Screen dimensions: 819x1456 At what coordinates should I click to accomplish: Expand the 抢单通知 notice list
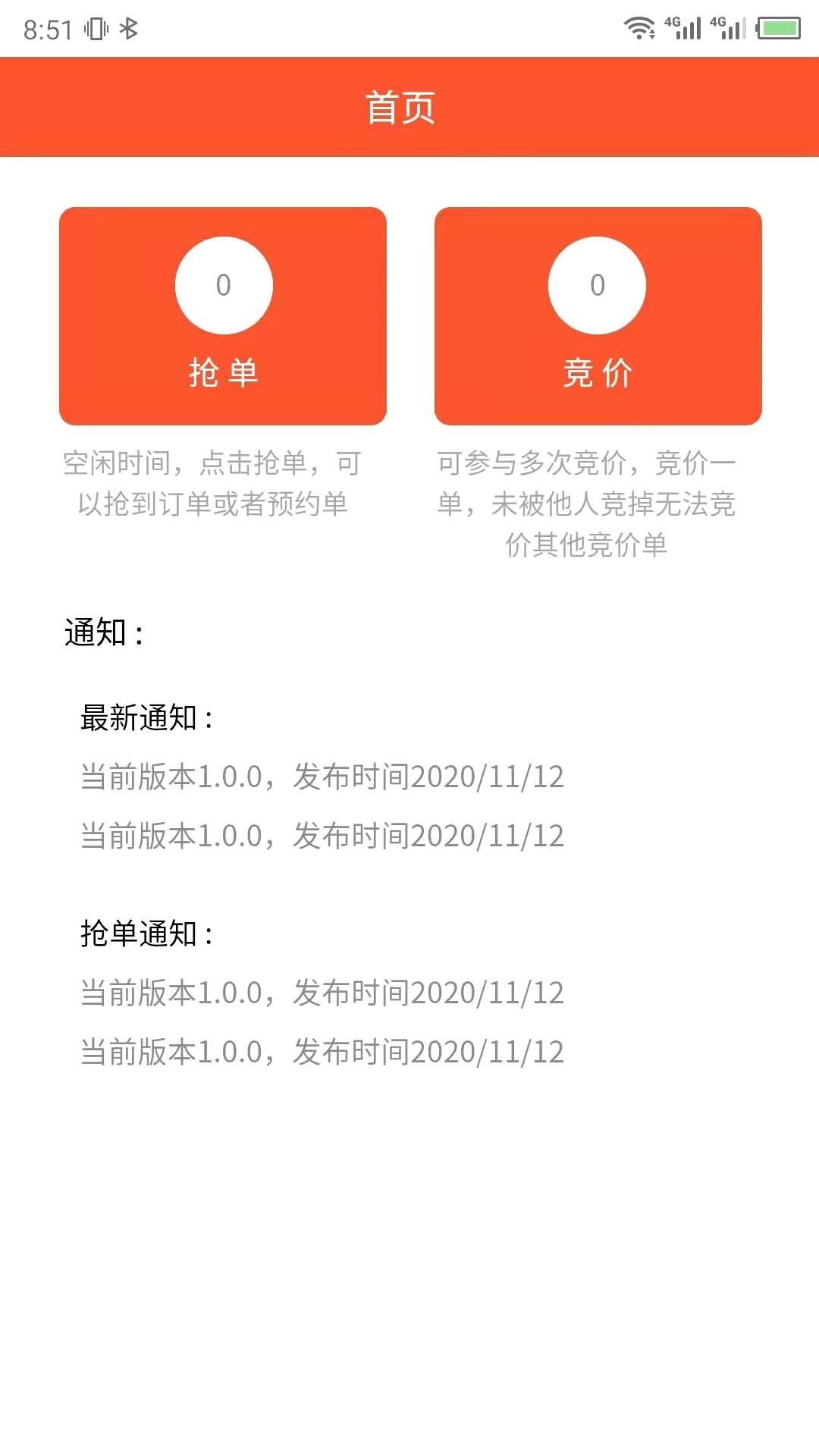click(146, 934)
